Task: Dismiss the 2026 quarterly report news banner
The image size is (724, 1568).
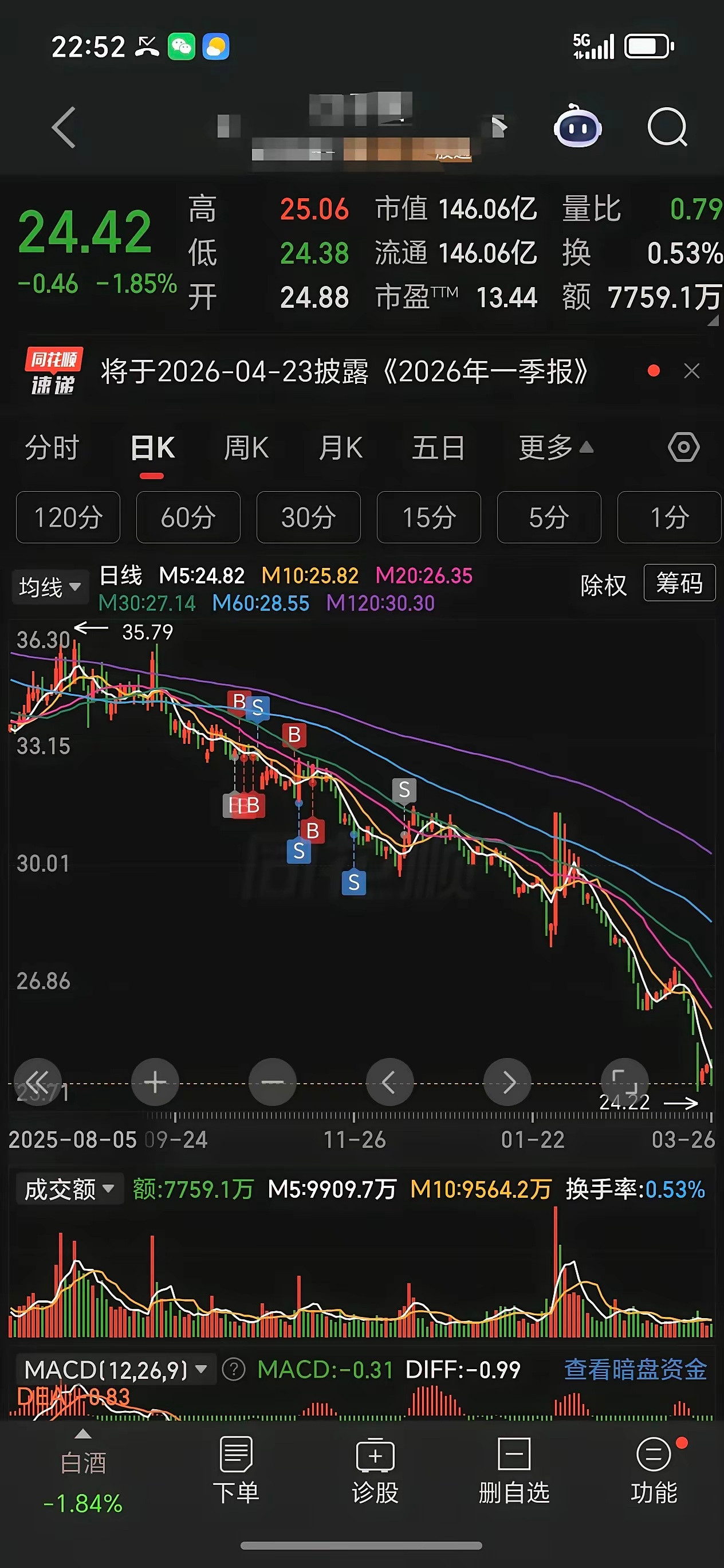Action: (x=692, y=371)
